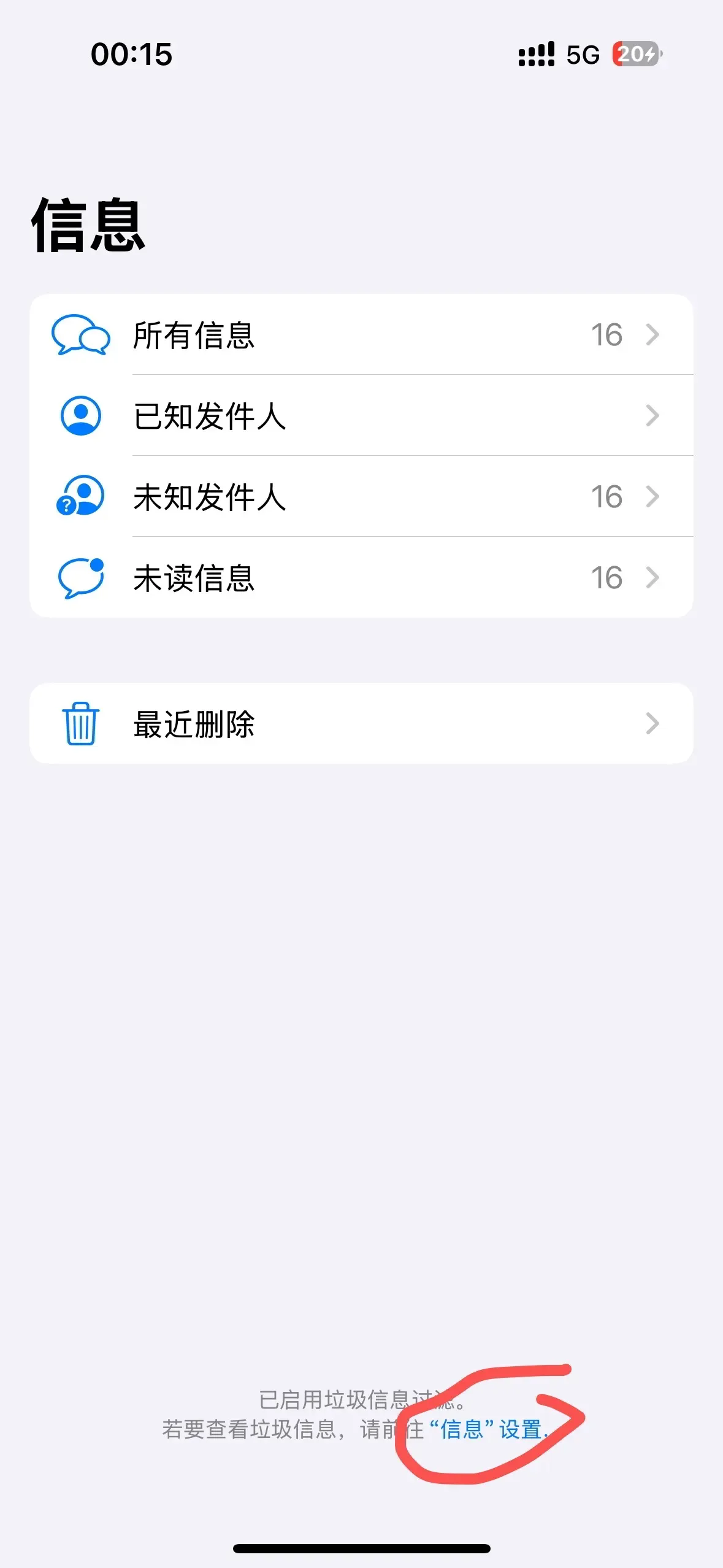Select the trash can icon beside 最近删除

(80, 724)
